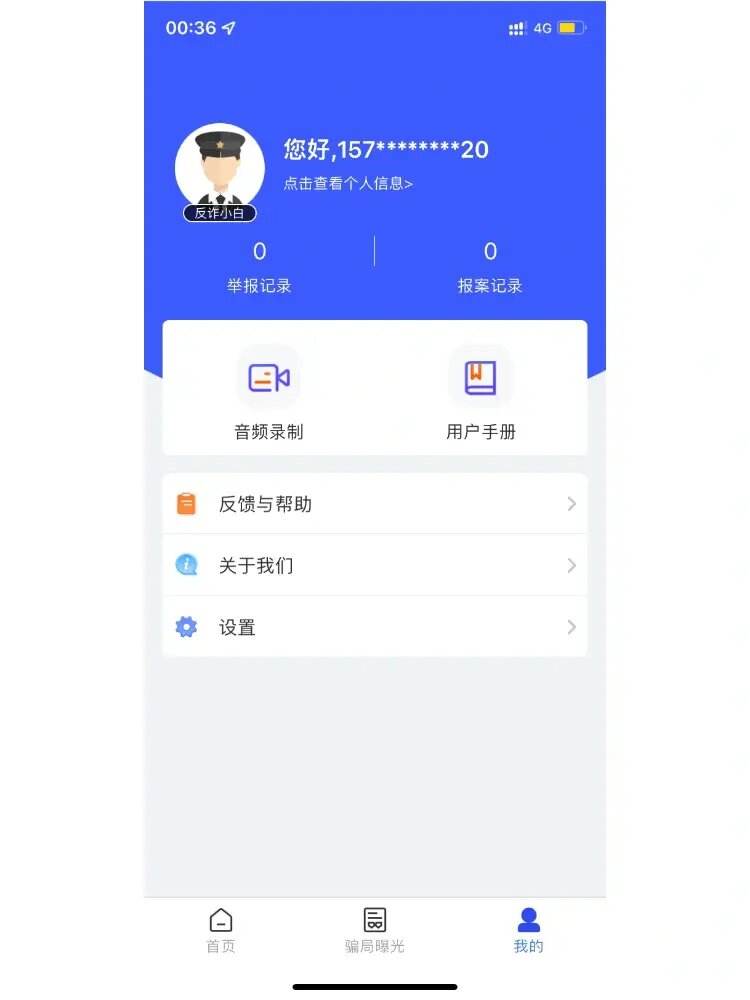Viewport: 750px width, 1000px height.
Task: Open 反馈与帮助 feedback and help
Action: (x=374, y=504)
